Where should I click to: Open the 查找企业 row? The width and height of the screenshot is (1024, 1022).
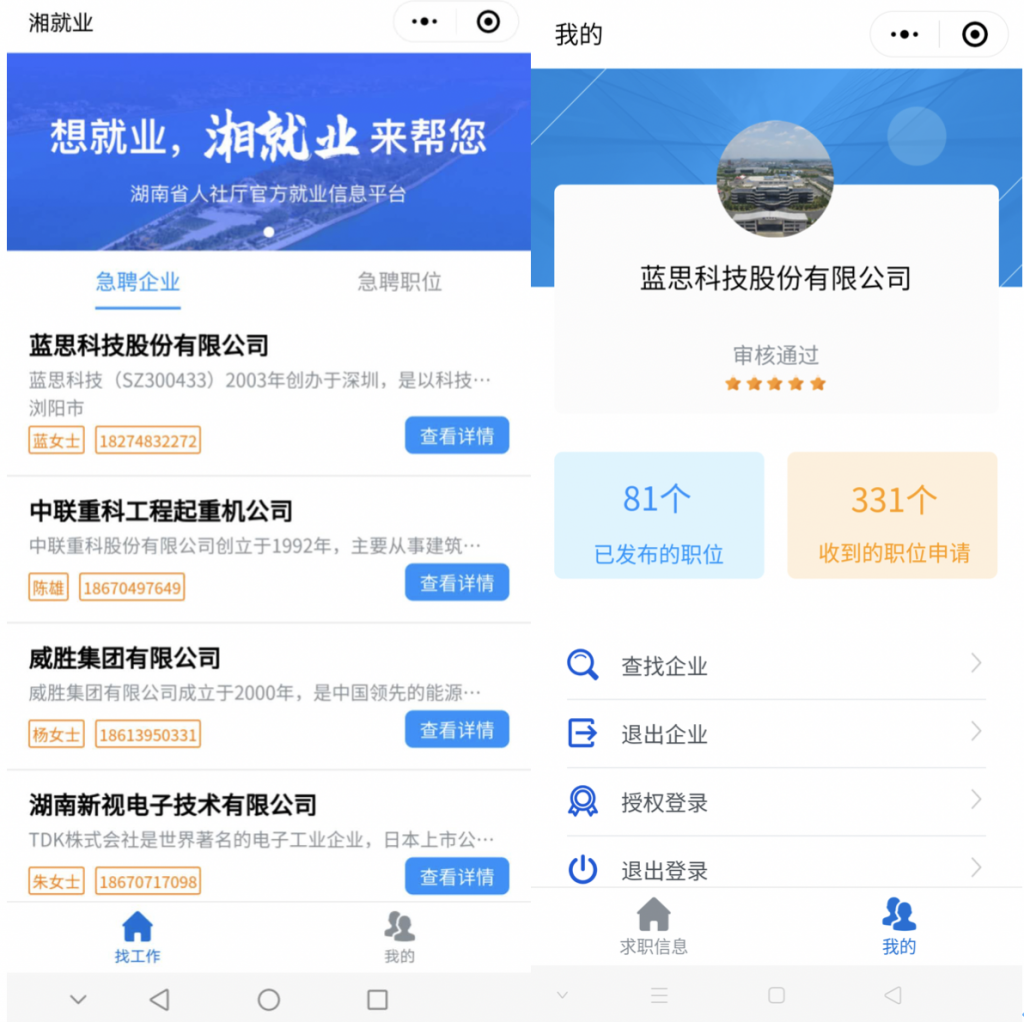click(775, 666)
